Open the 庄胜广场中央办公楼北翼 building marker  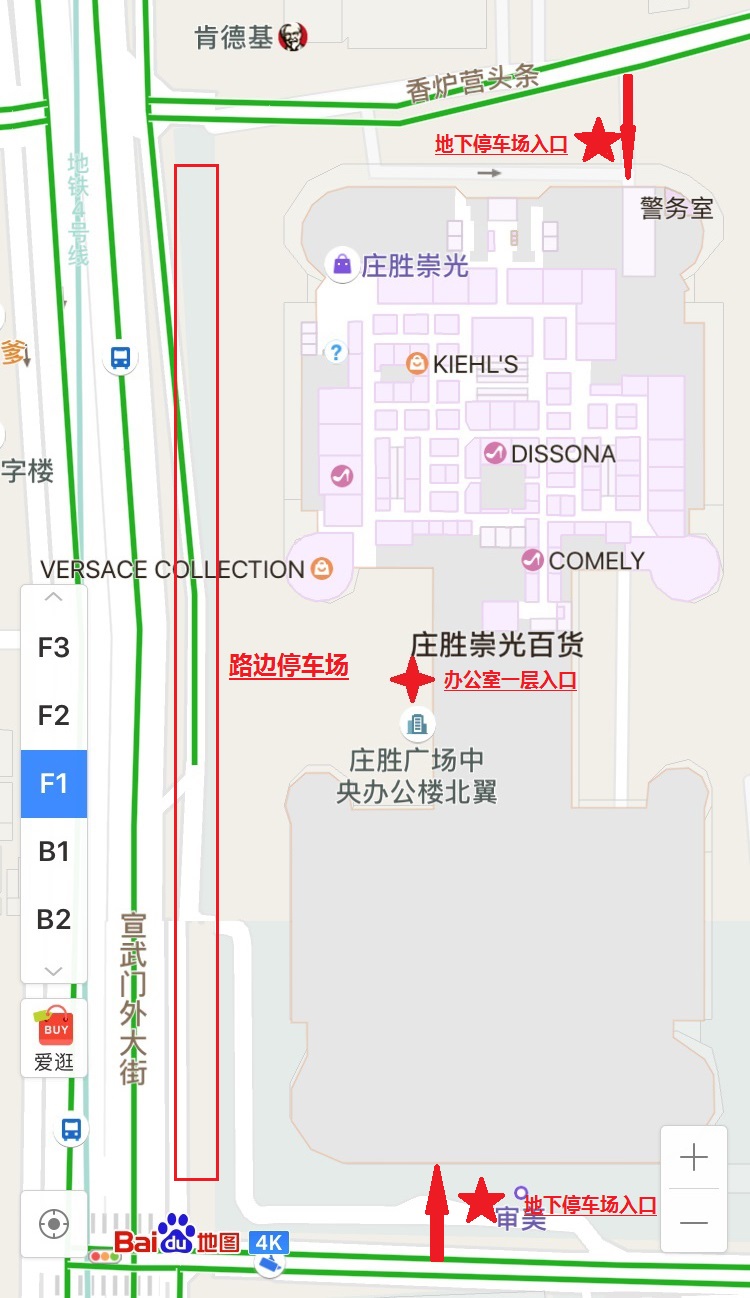point(417,722)
